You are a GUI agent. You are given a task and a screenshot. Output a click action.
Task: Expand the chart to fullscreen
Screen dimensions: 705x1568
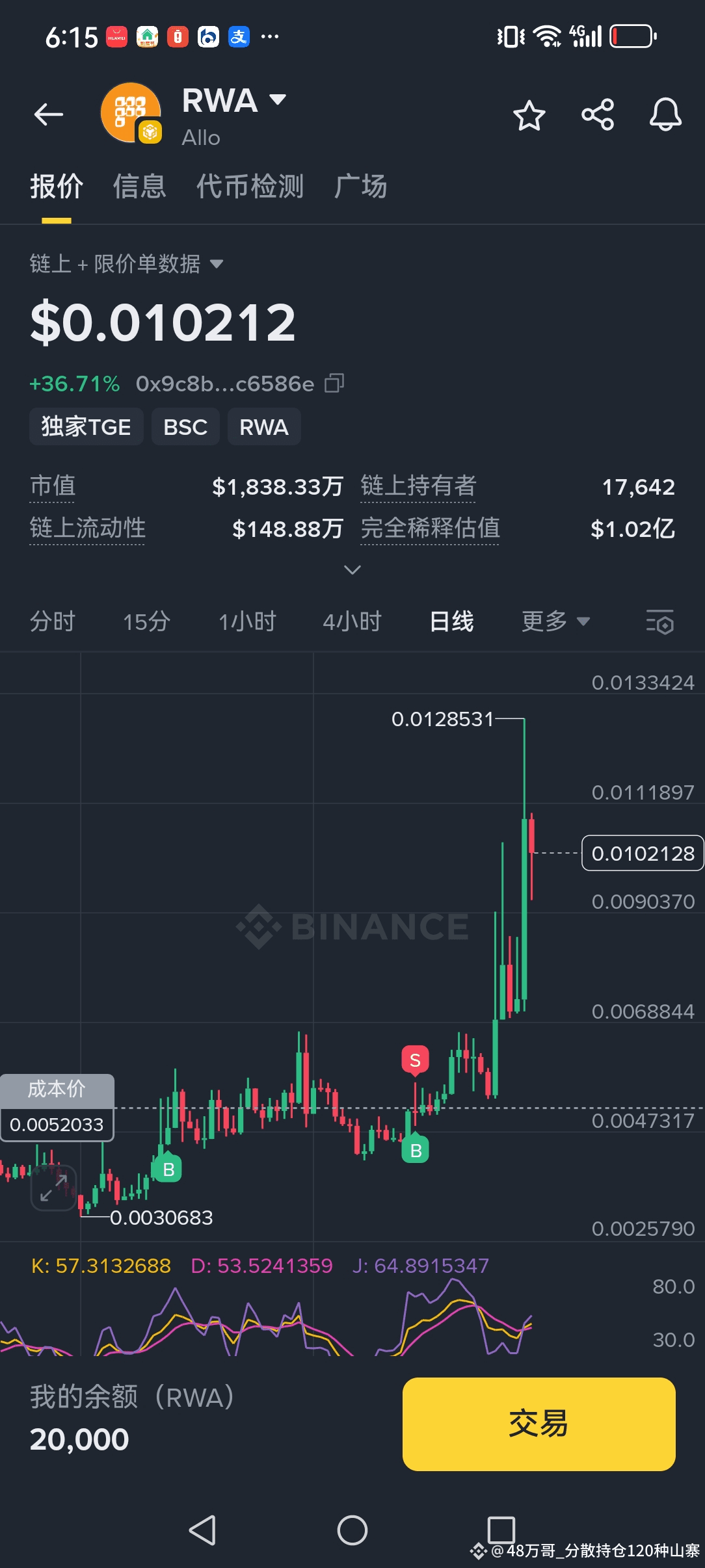click(54, 1188)
